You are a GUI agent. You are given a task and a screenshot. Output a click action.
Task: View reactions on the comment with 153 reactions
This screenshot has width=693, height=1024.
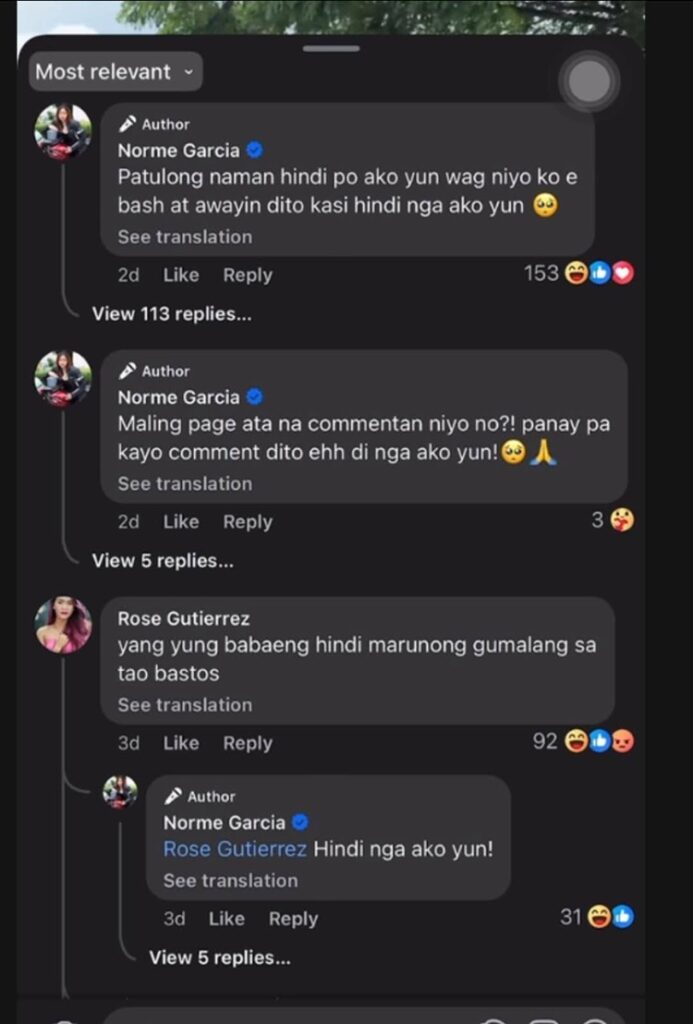[578, 273]
